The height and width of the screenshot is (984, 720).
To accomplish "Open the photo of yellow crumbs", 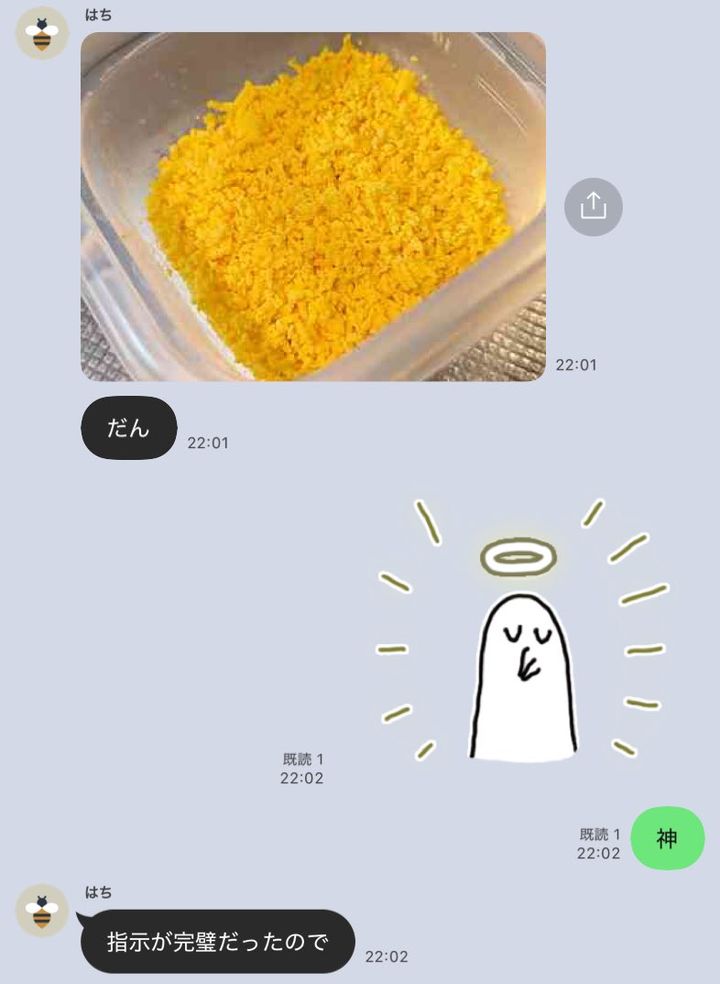I will [313, 207].
